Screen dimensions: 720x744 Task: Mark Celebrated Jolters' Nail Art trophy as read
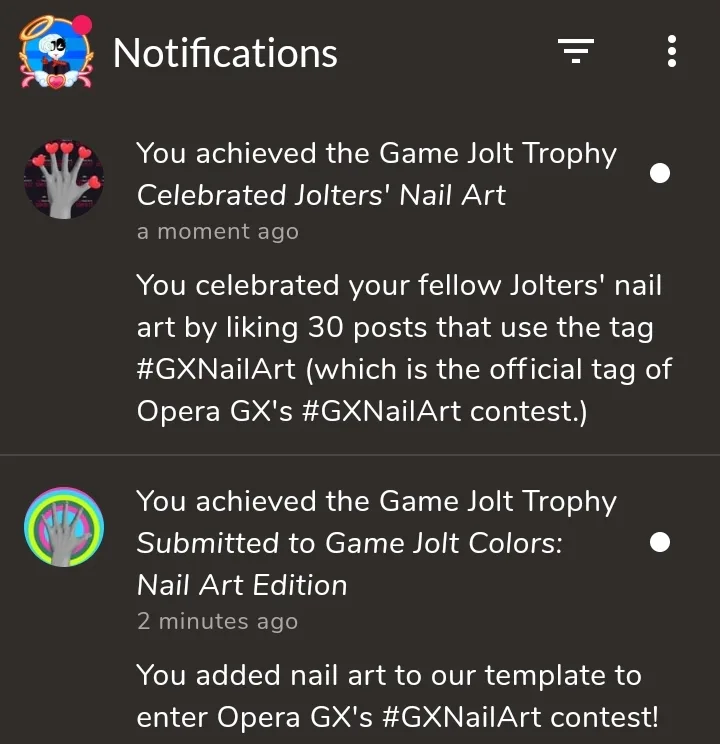(660, 173)
